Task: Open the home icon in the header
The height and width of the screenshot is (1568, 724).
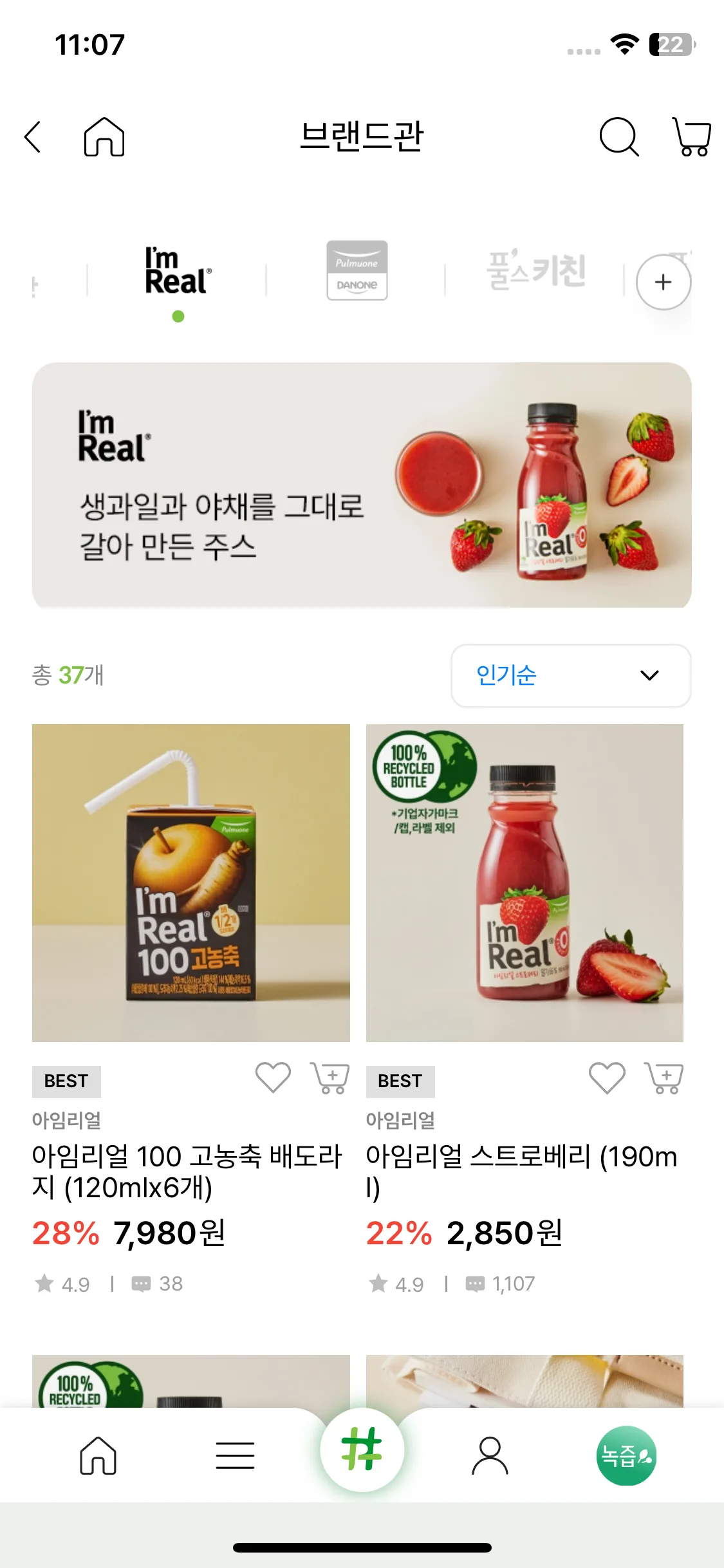Action: pyautogui.click(x=104, y=136)
